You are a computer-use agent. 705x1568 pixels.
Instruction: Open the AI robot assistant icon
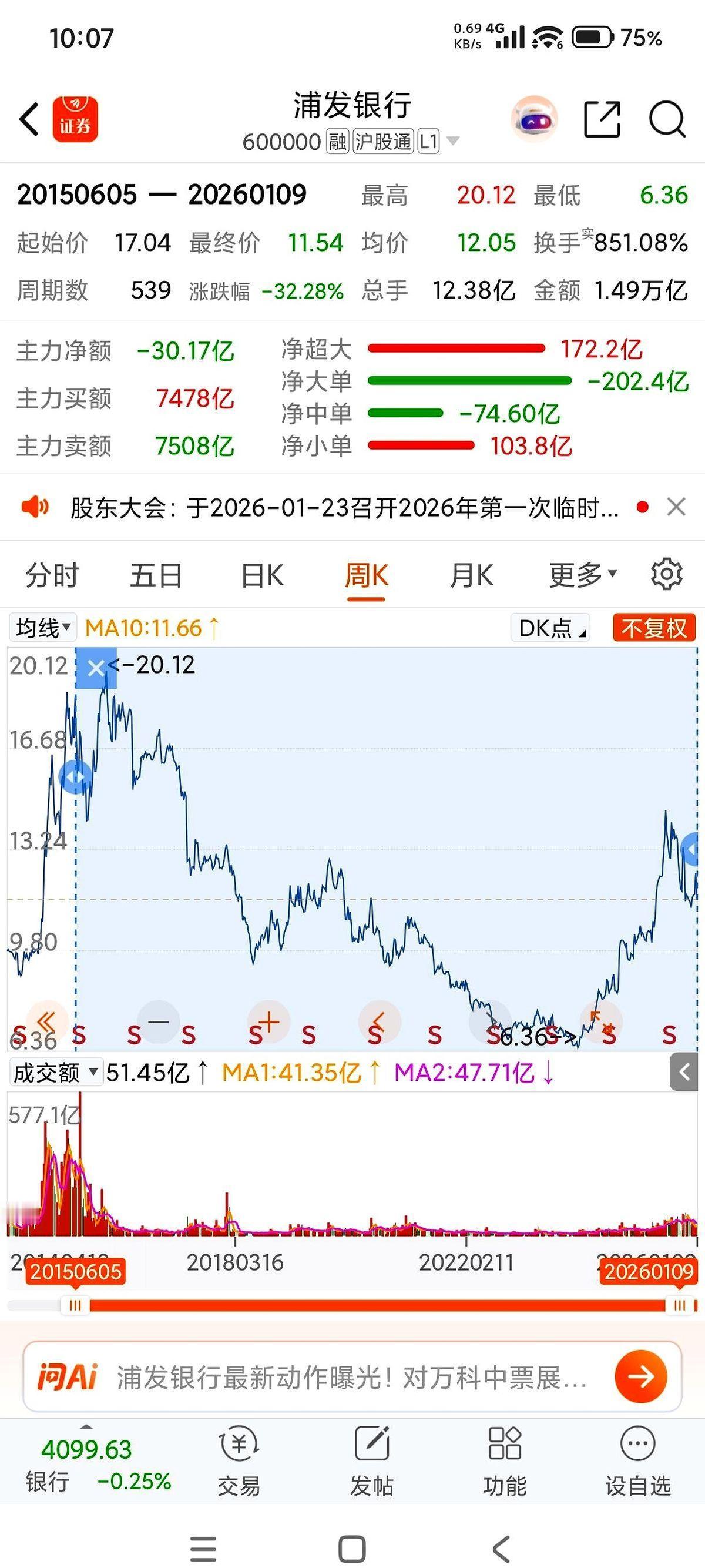point(533,119)
